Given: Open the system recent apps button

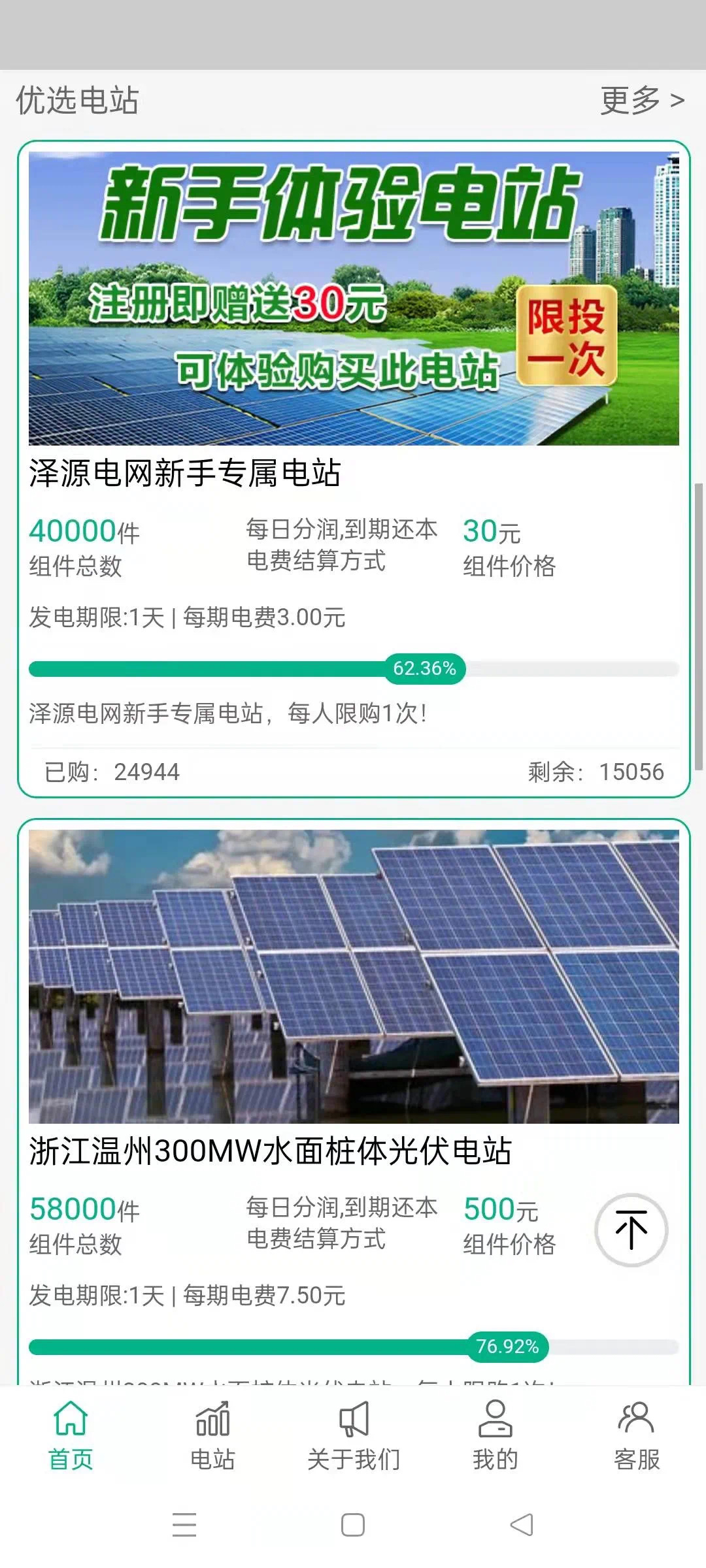Looking at the screenshot, I should pos(184,1525).
